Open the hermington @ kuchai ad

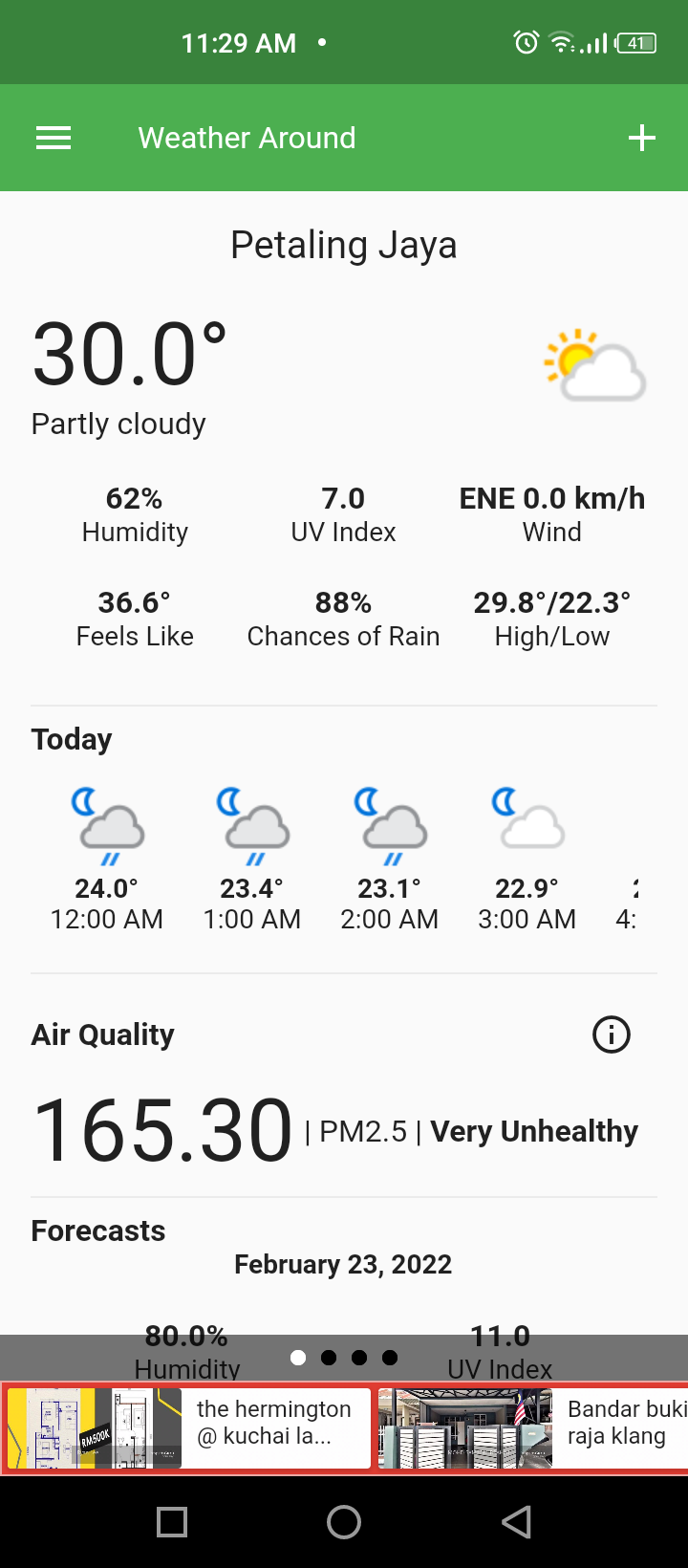(188, 1427)
